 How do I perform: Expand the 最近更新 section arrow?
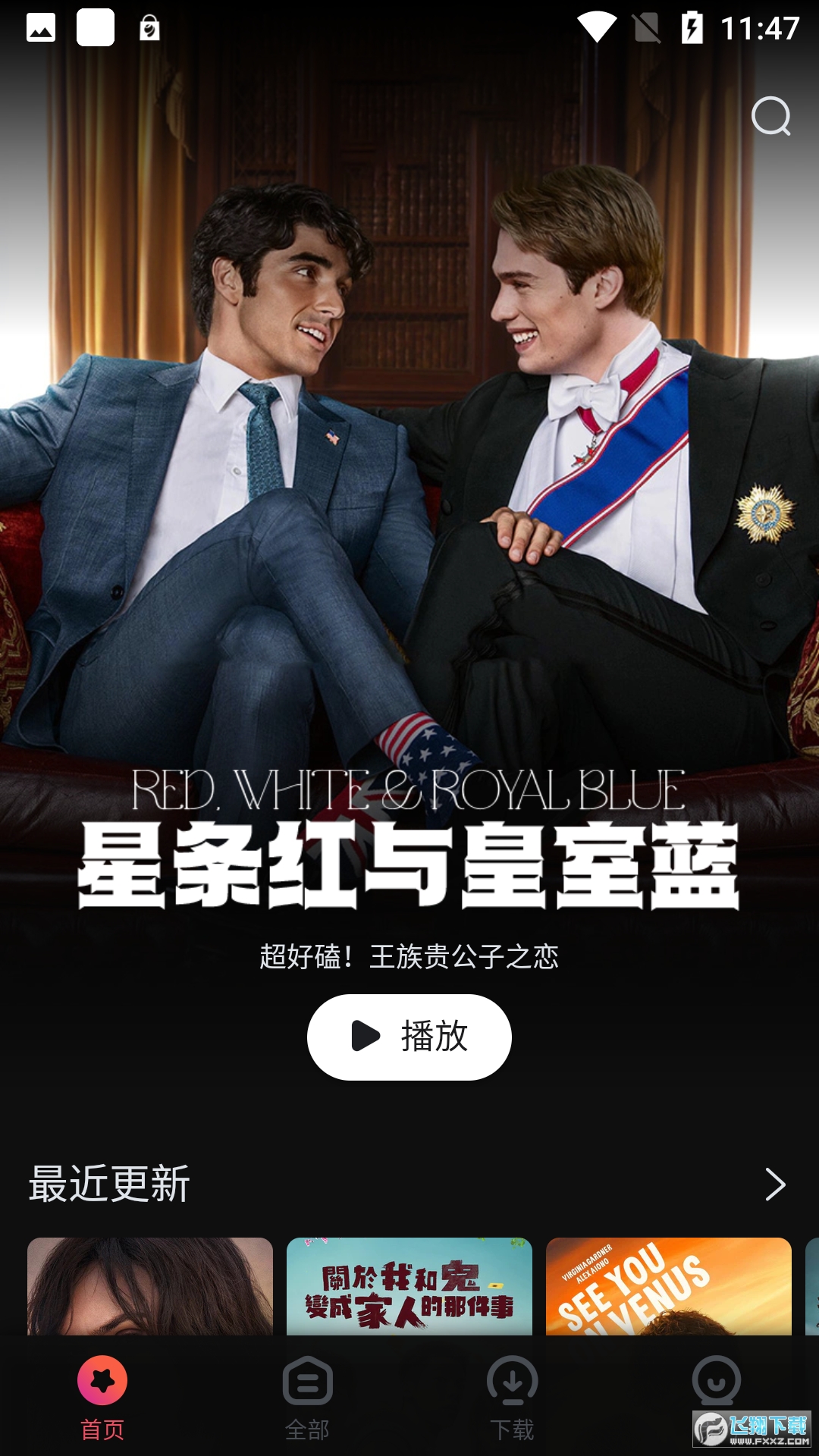pos(774,1184)
